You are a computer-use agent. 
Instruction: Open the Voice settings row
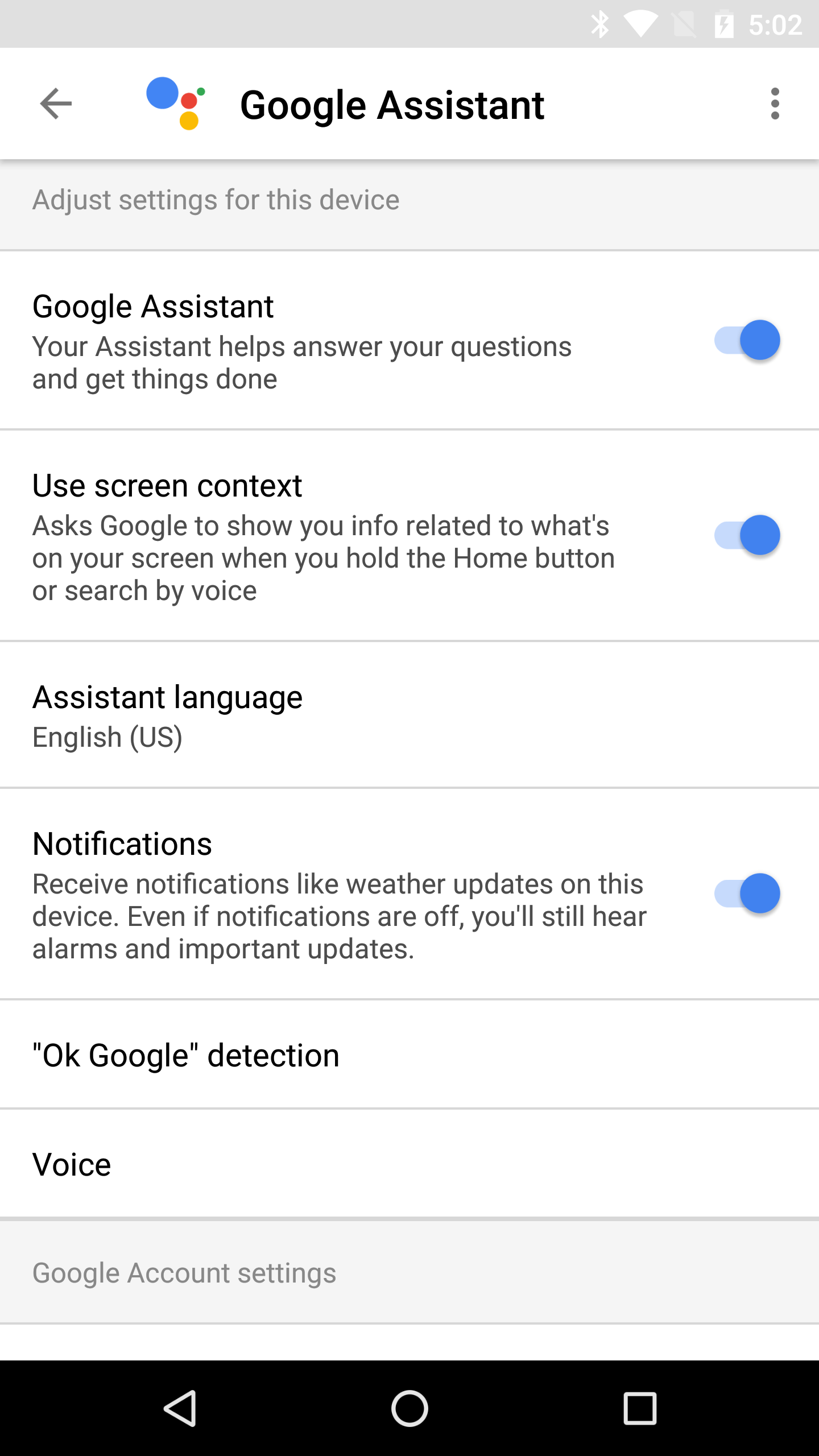point(409,1164)
